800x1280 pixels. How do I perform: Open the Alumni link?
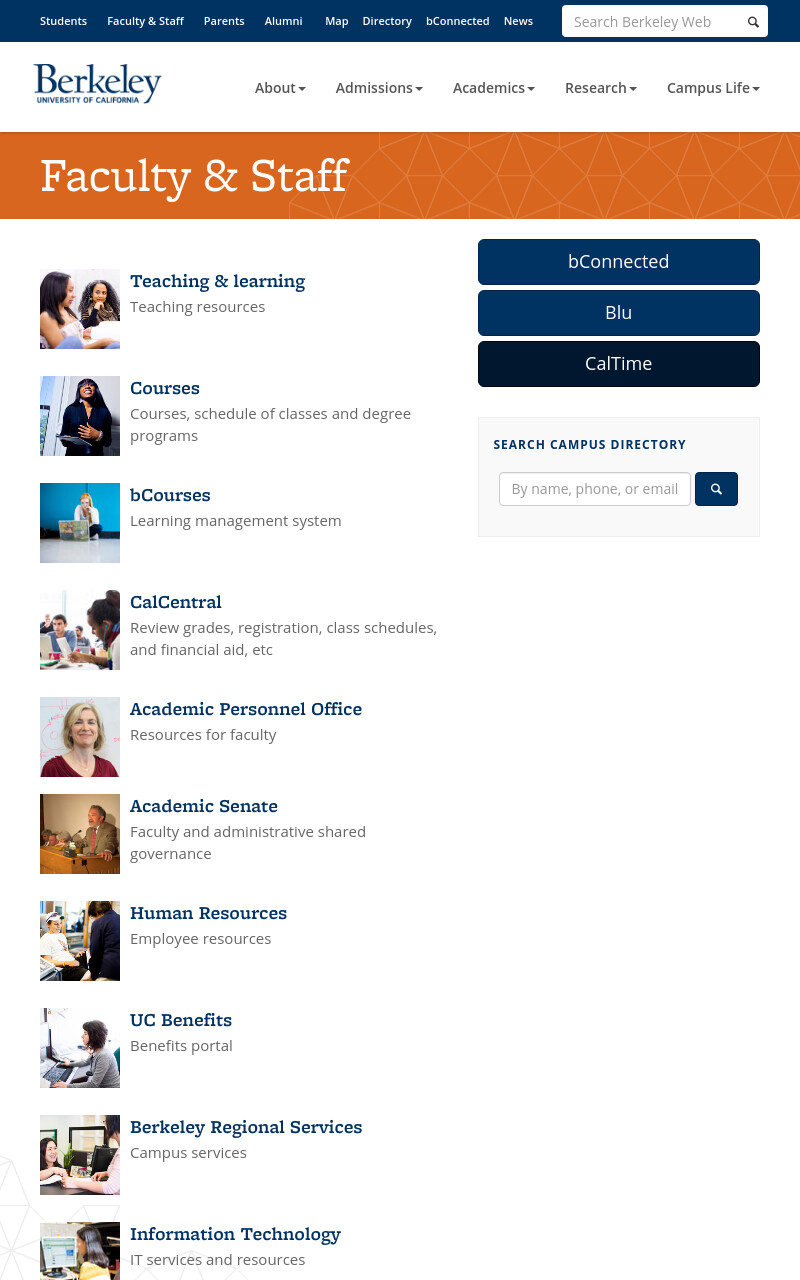point(284,21)
